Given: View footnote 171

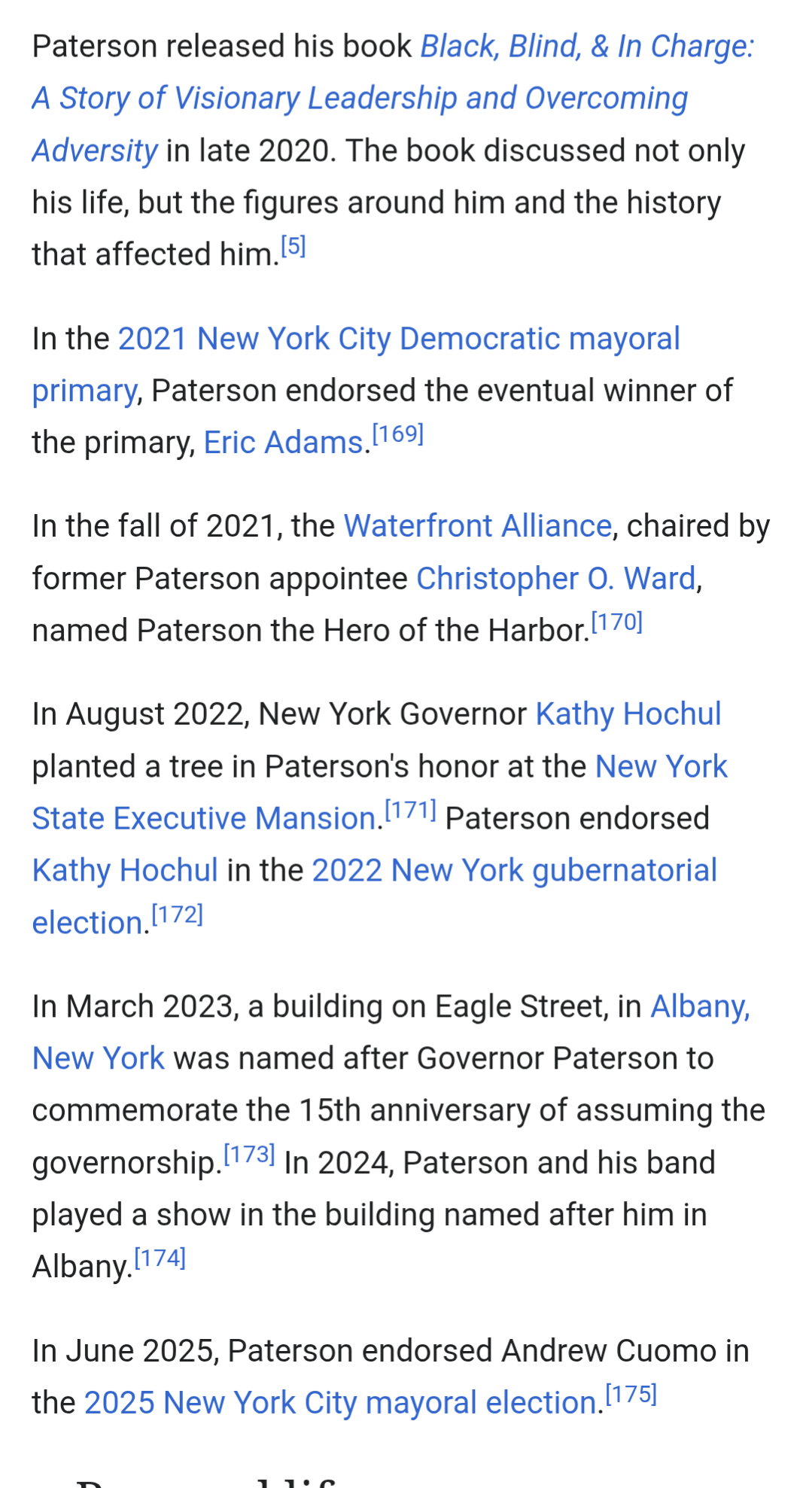Looking at the screenshot, I should (x=411, y=810).
